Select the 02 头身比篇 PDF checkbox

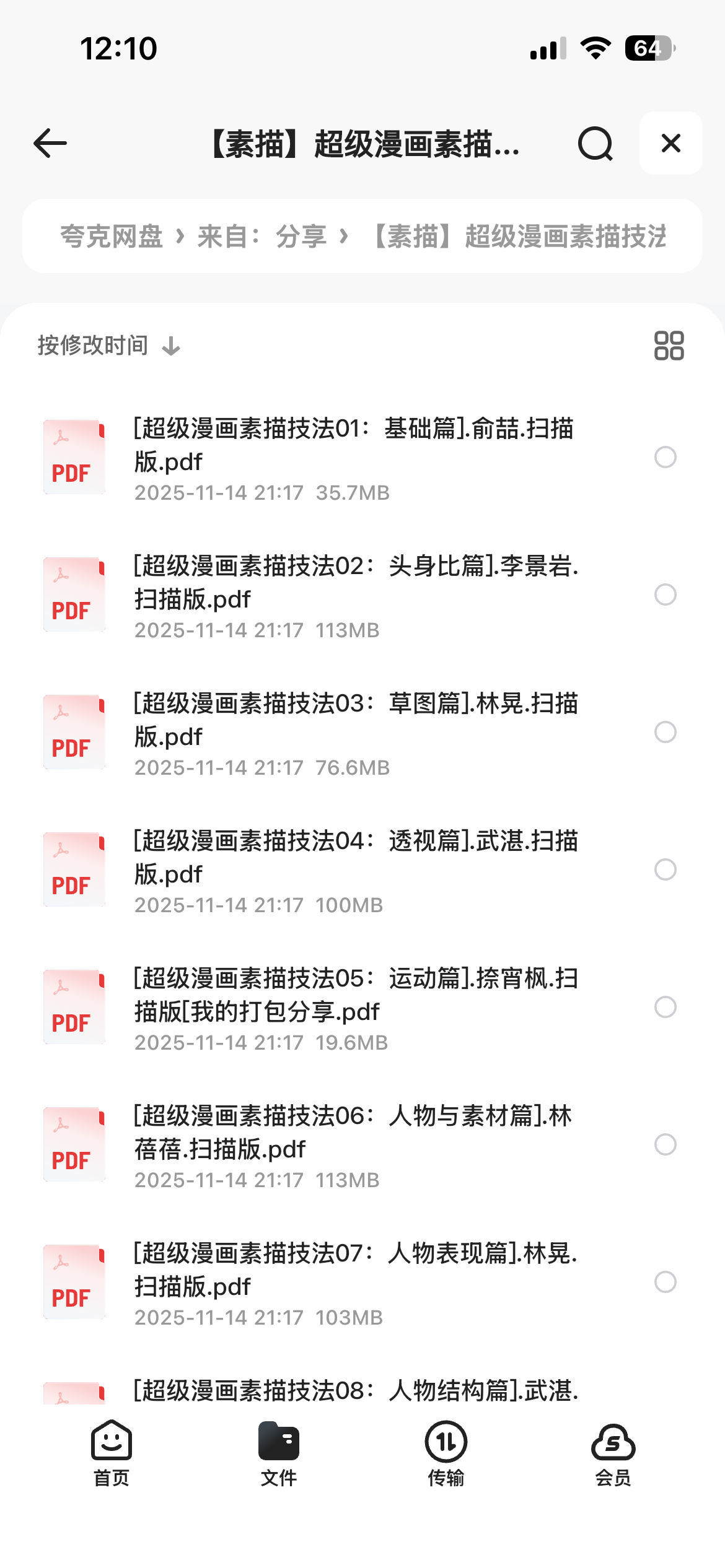pos(665,595)
